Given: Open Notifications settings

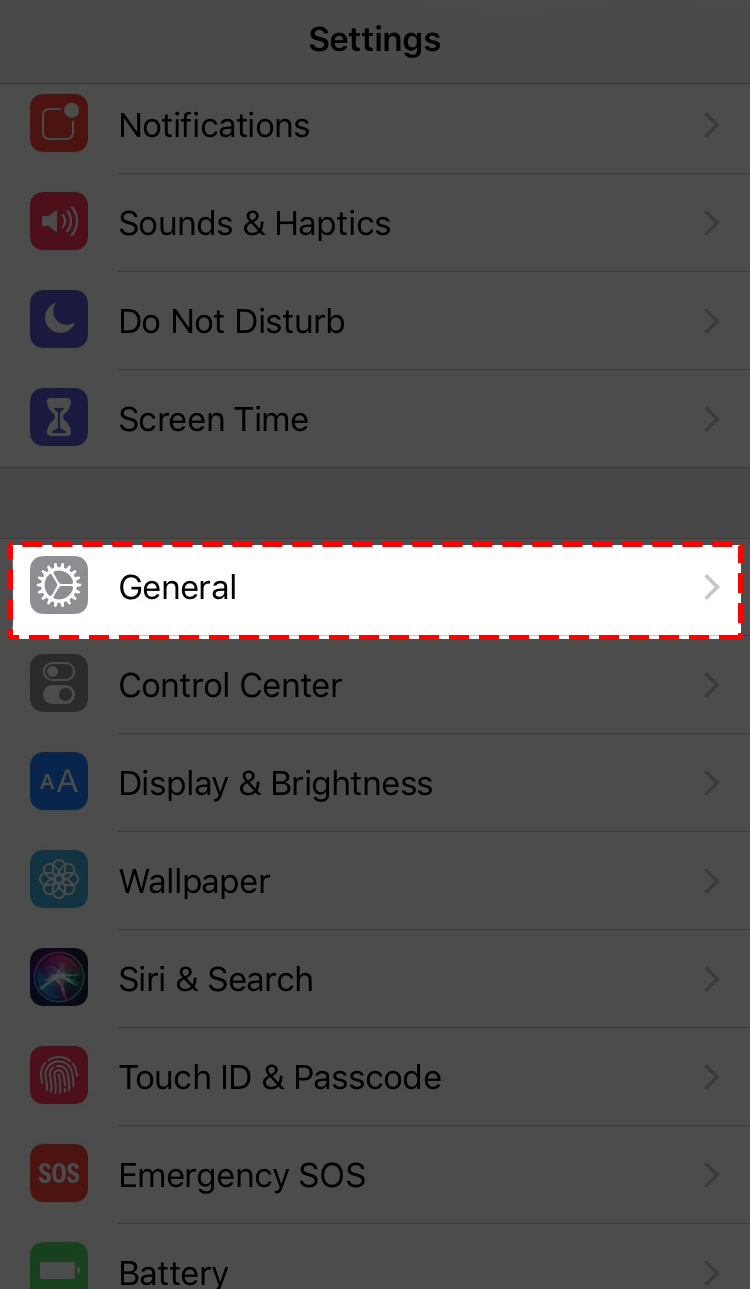Looking at the screenshot, I should pyautogui.click(x=375, y=126).
